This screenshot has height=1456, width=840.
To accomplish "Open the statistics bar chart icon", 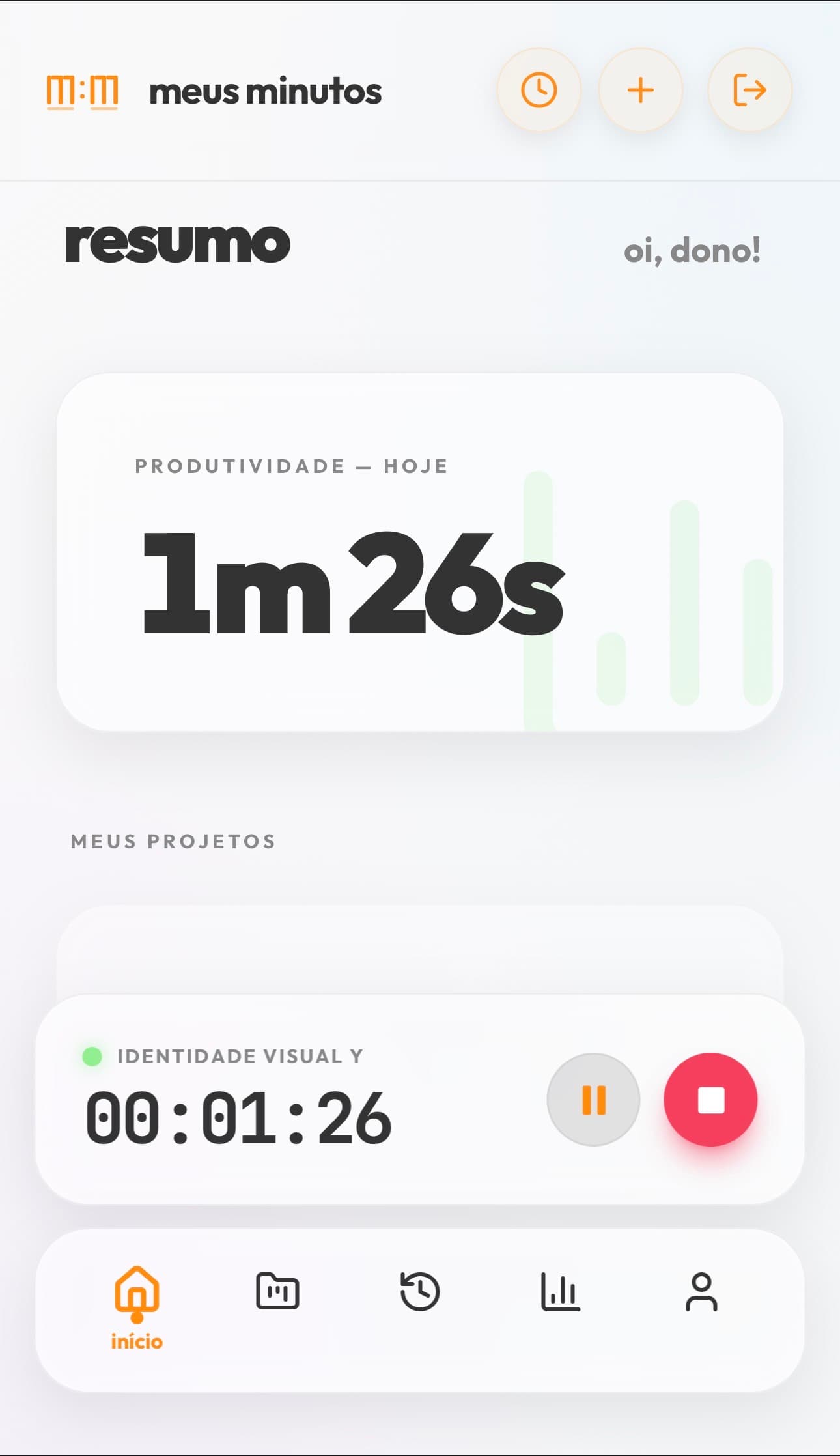I will (x=561, y=1291).
